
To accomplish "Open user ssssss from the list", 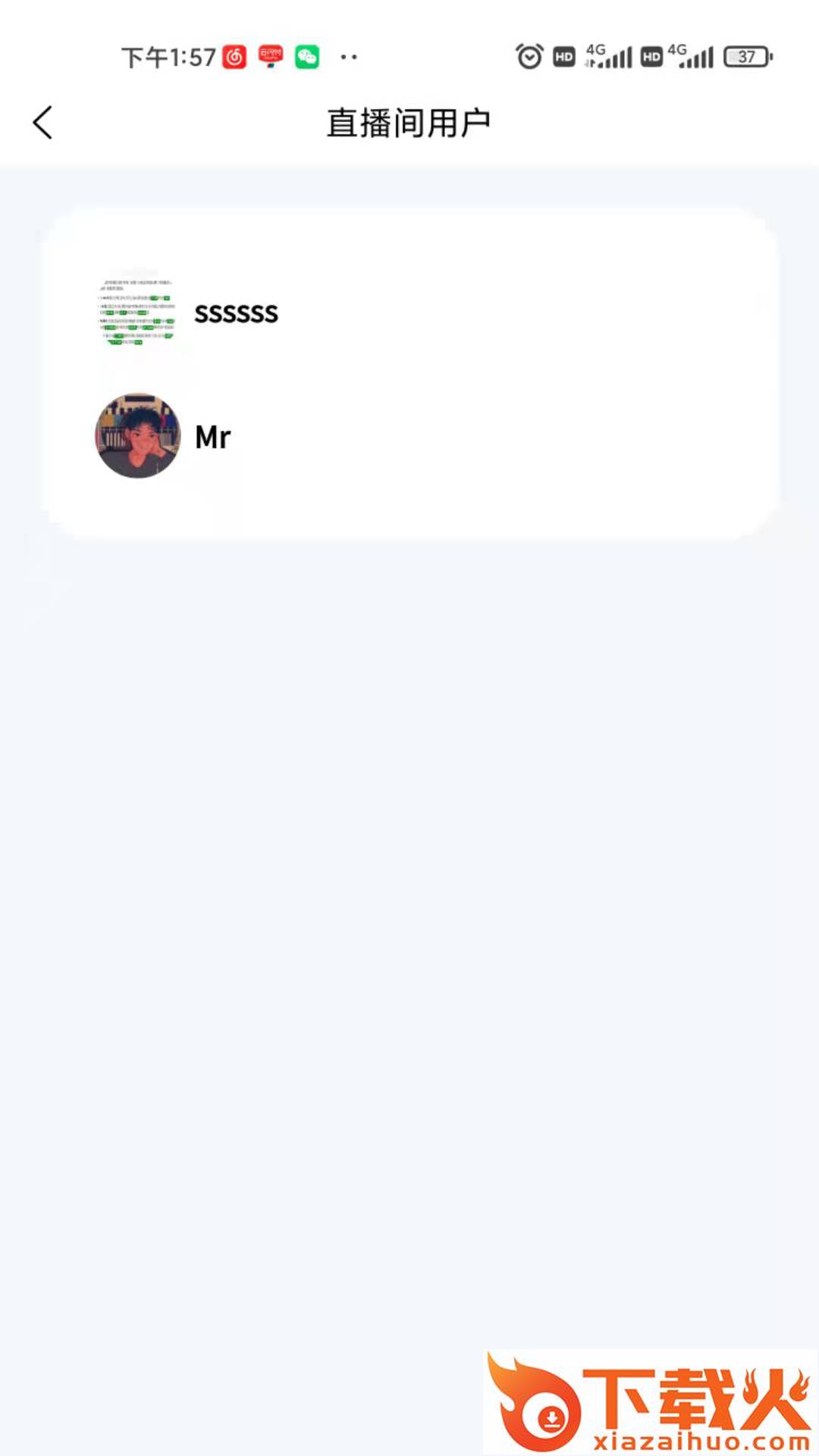I will [x=236, y=313].
